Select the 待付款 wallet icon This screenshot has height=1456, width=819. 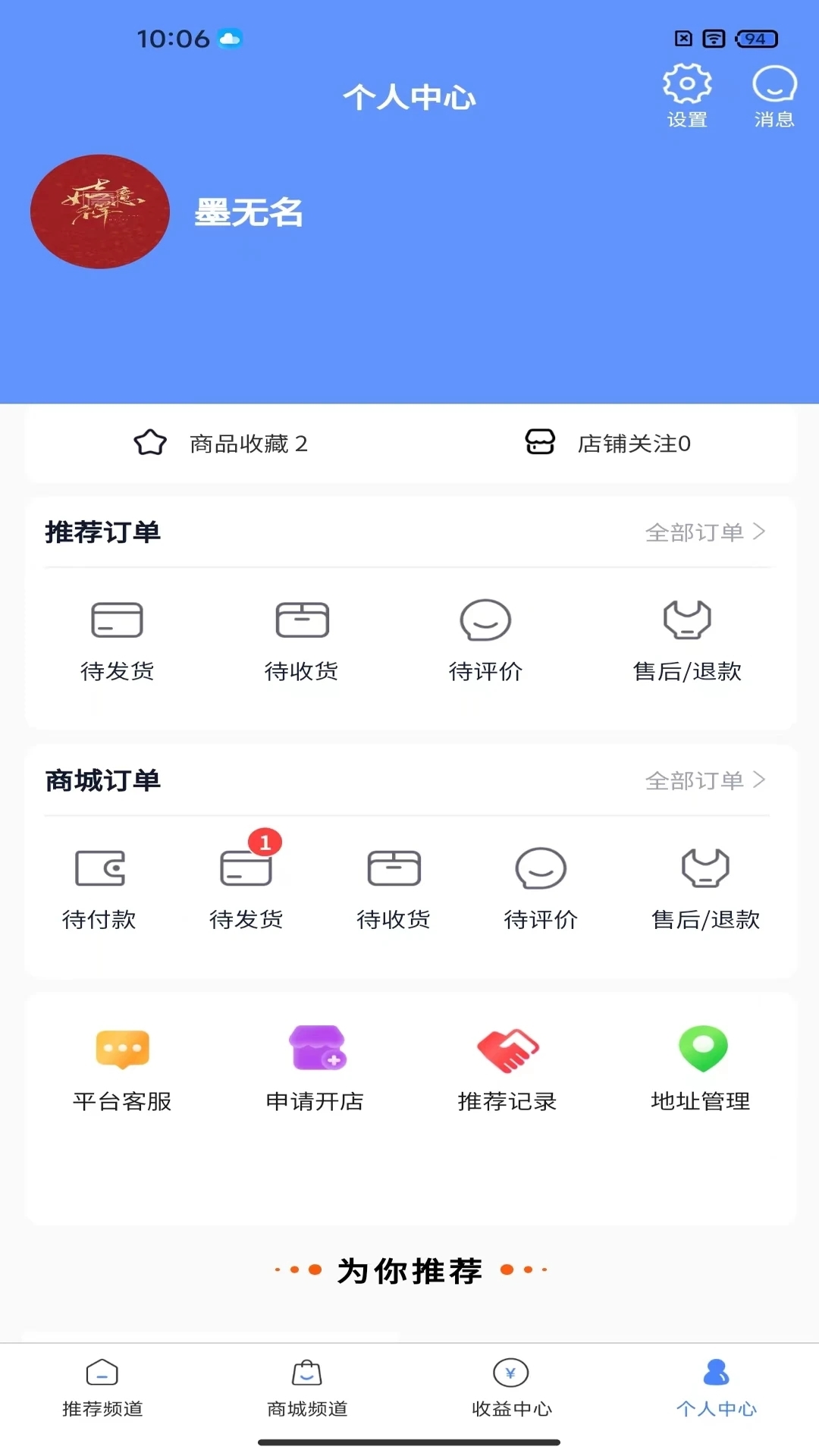[x=99, y=887]
